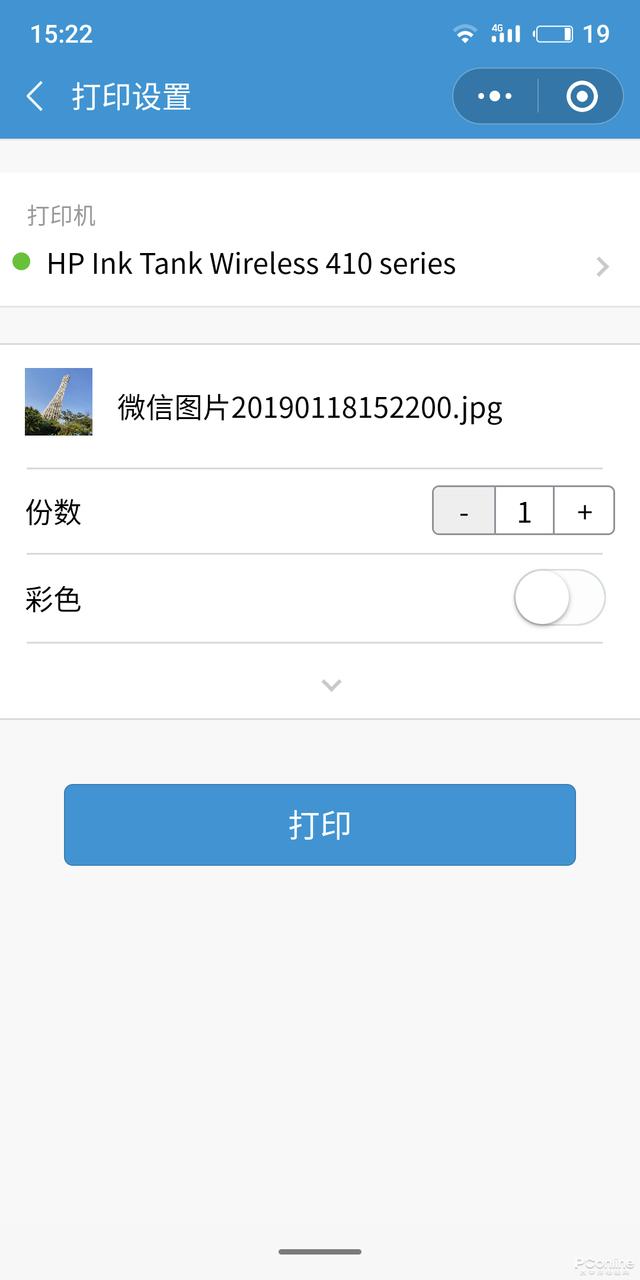The image size is (640, 1280).
Task: Increase the 份数 copies count
Action: [x=584, y=512]
